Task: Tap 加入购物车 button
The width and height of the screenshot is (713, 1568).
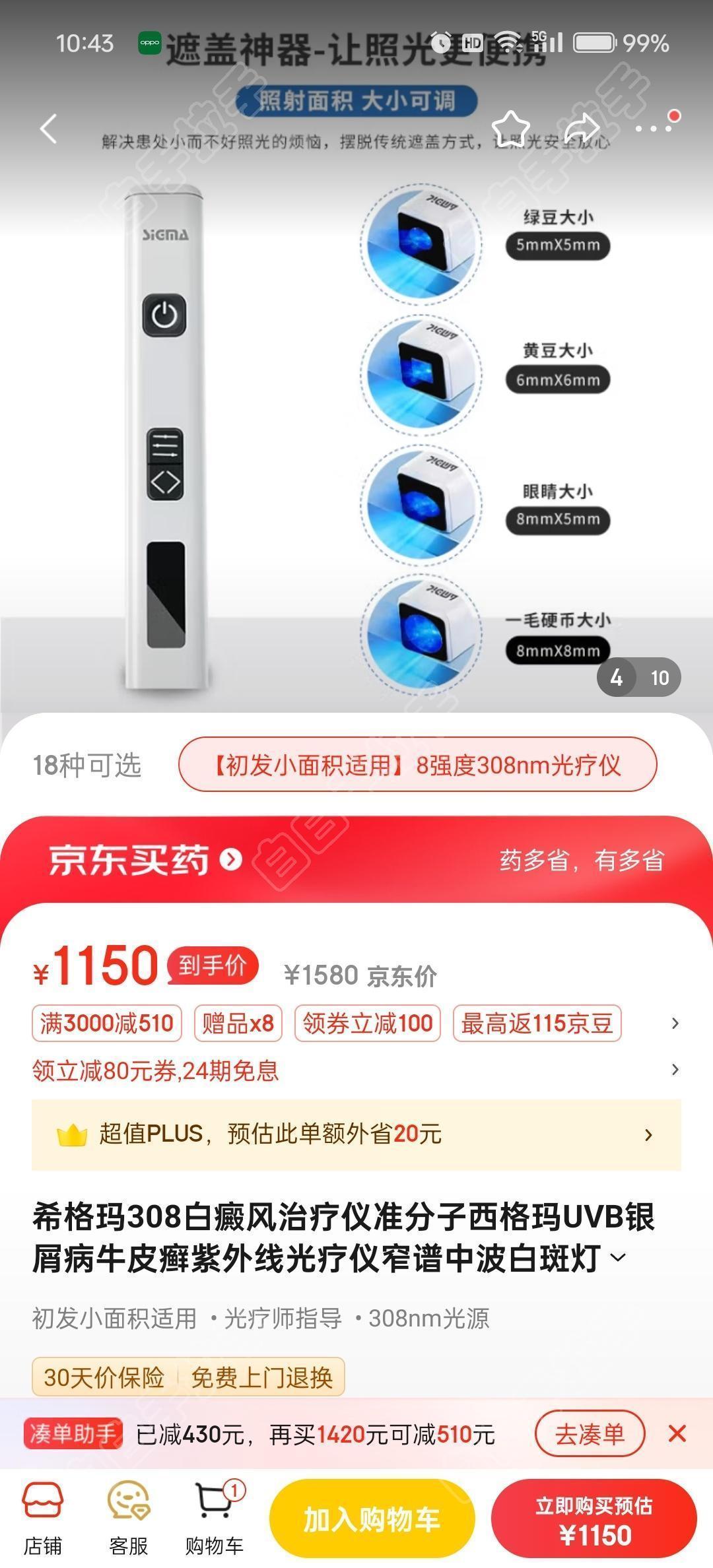Action: (x=372, y=1519)
